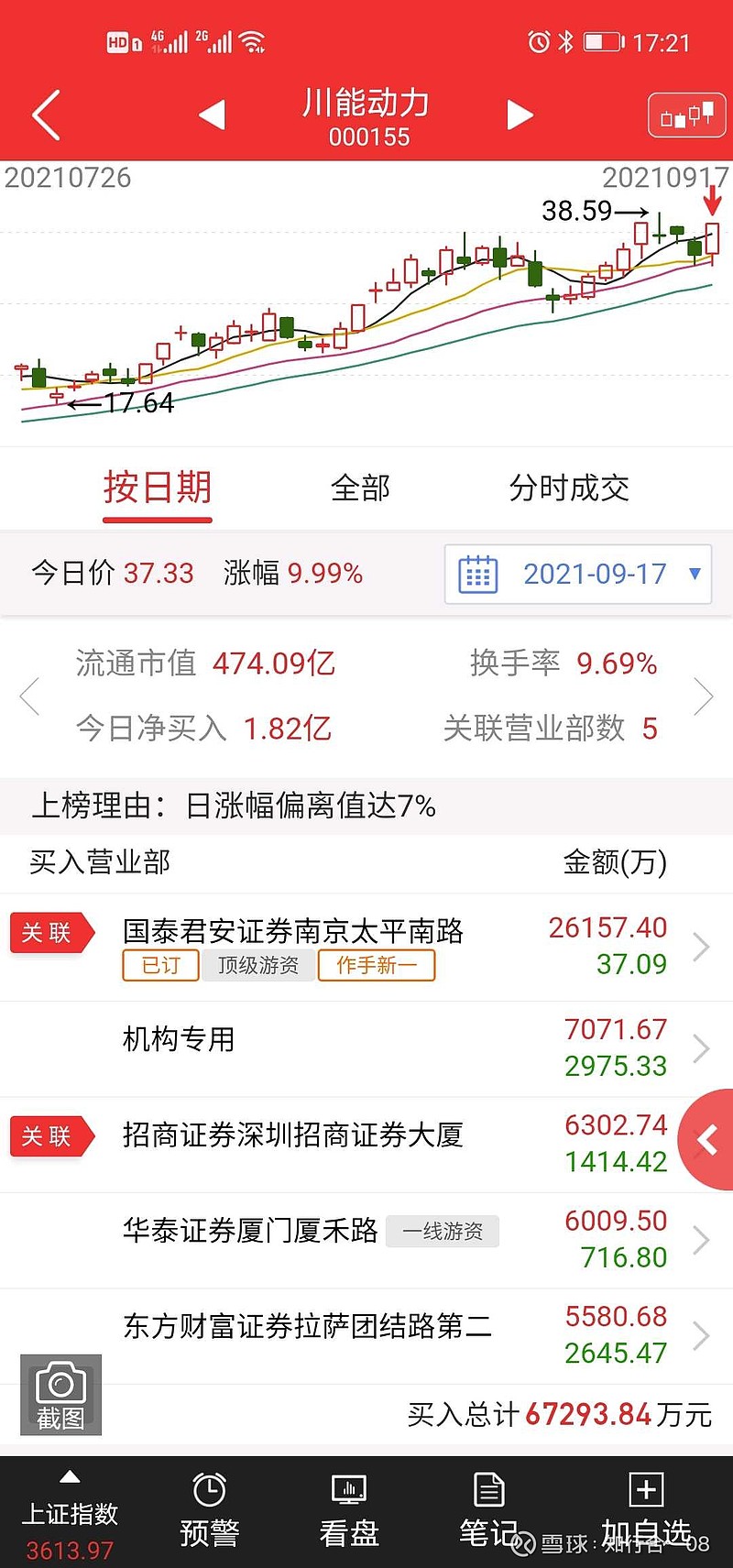The image size is (733, 1568).
Task: Open 看盘 in the bottom bar
Action: pyautogui.click(x=349, y=1512)
